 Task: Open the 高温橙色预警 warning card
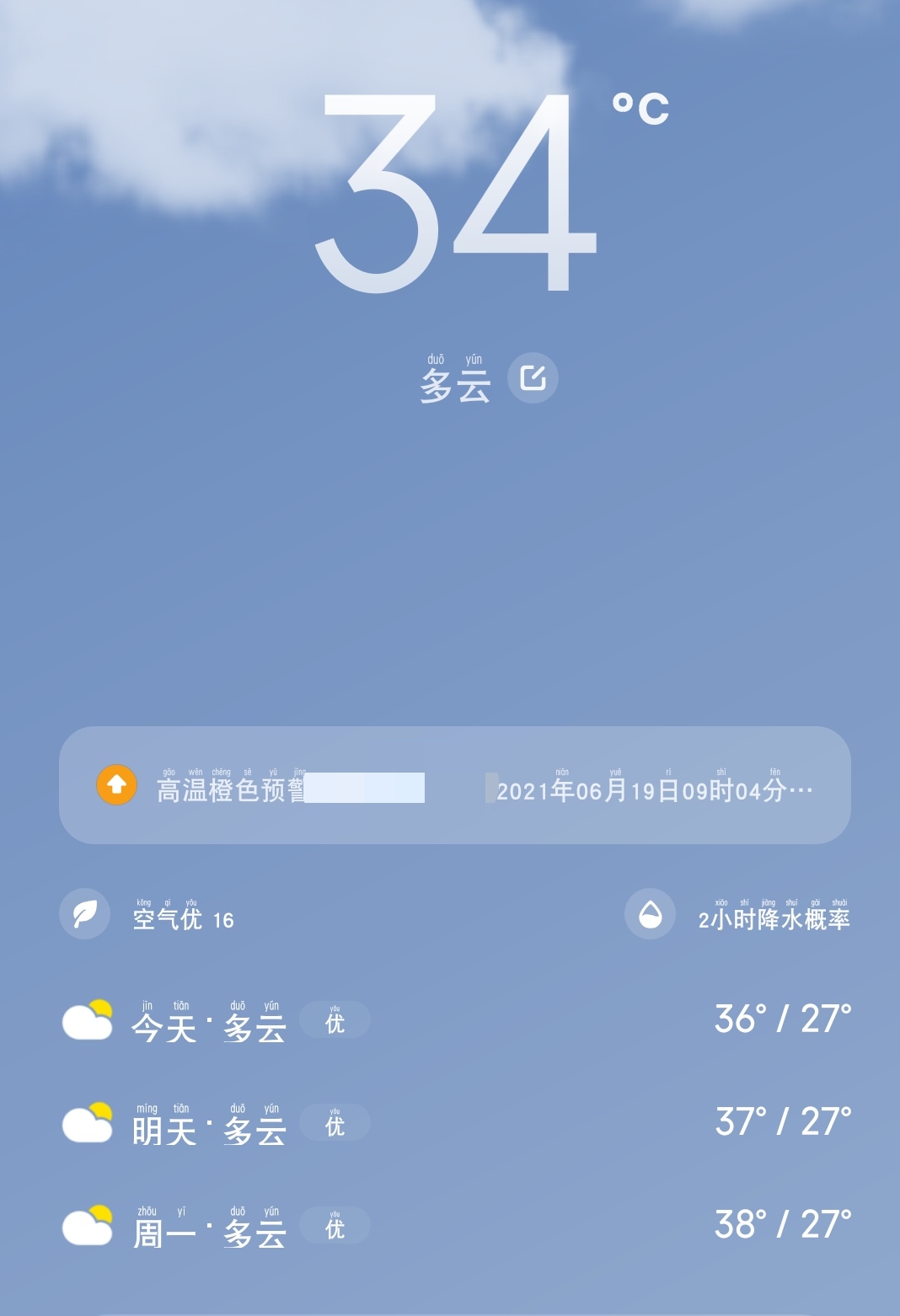[x=454, y=785]
